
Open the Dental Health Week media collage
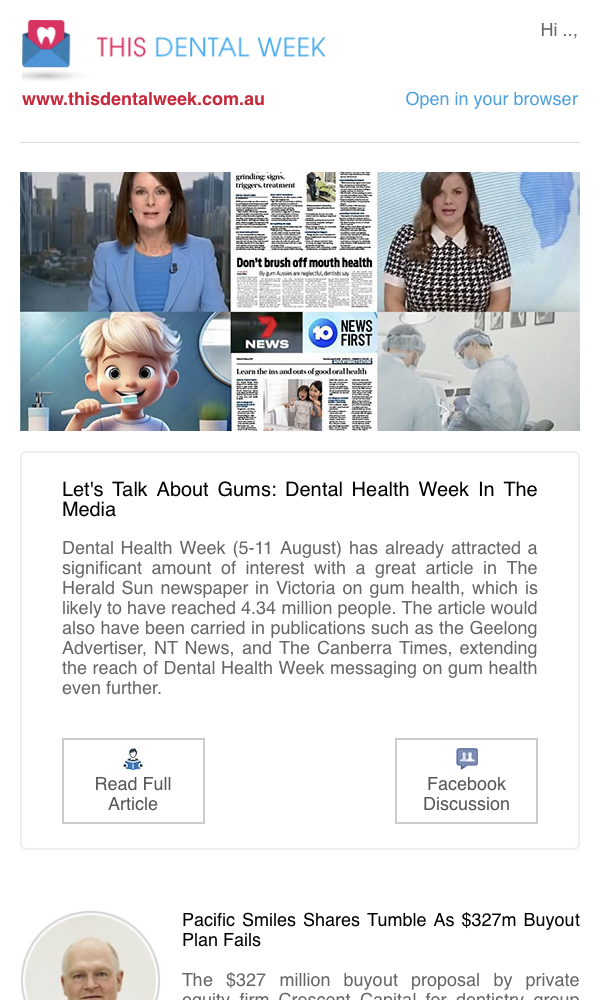tap(300, 301)
